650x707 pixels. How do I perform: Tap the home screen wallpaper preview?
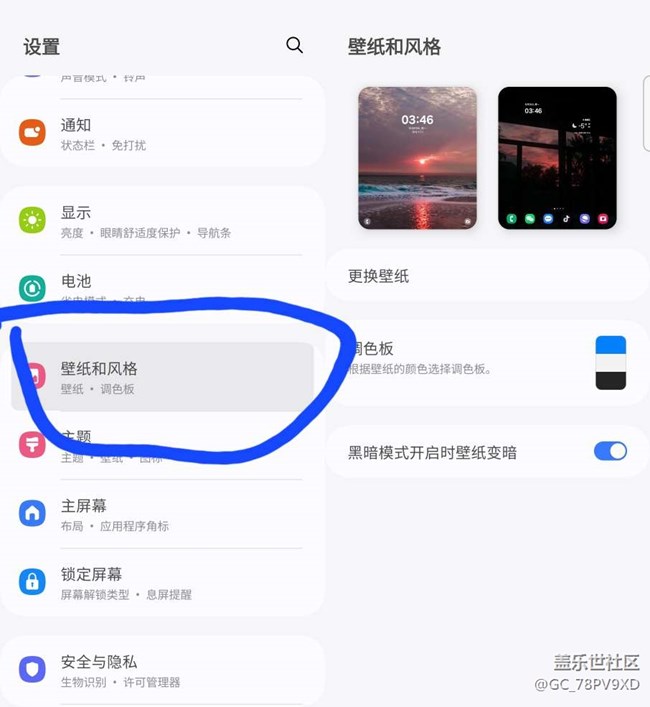557,157
